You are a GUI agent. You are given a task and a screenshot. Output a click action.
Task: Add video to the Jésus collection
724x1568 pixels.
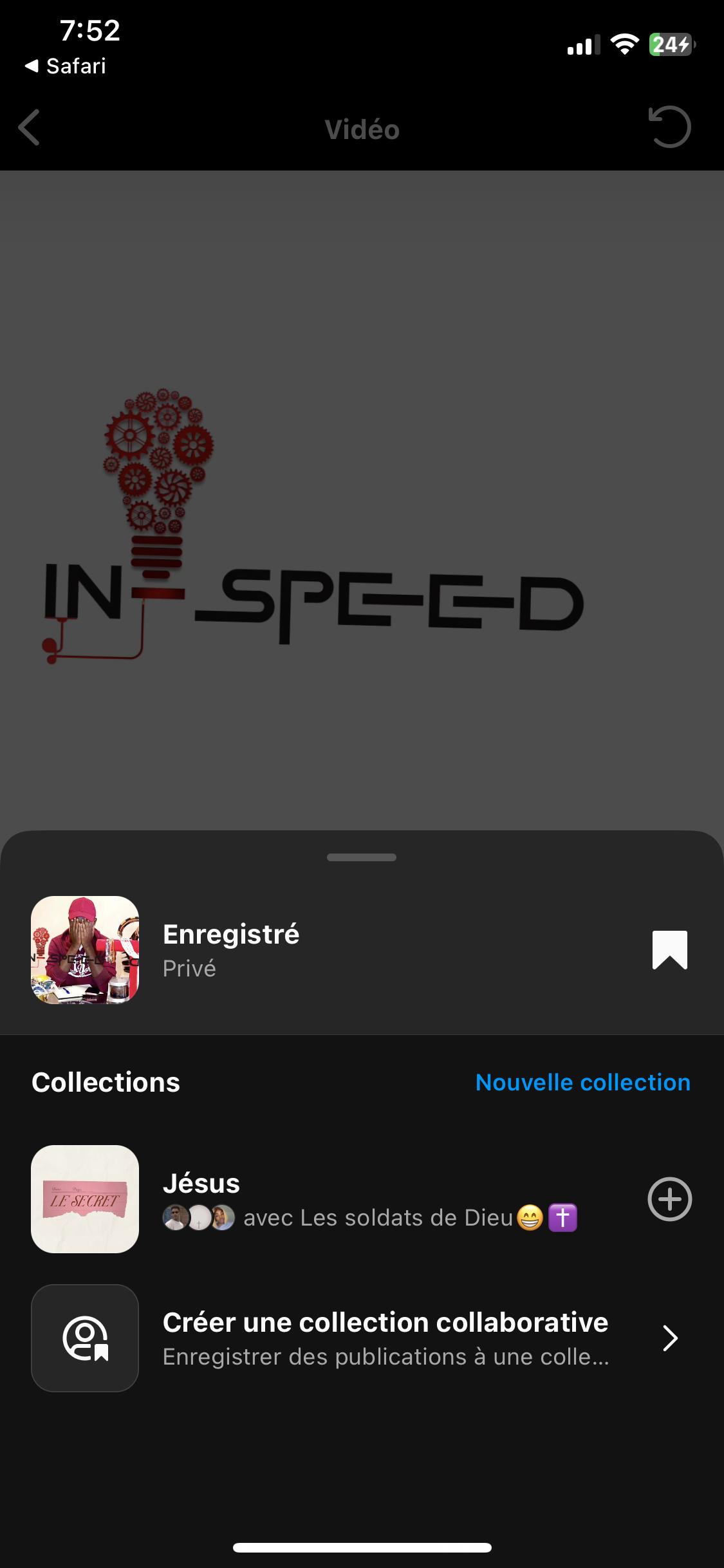(669, 1199)
